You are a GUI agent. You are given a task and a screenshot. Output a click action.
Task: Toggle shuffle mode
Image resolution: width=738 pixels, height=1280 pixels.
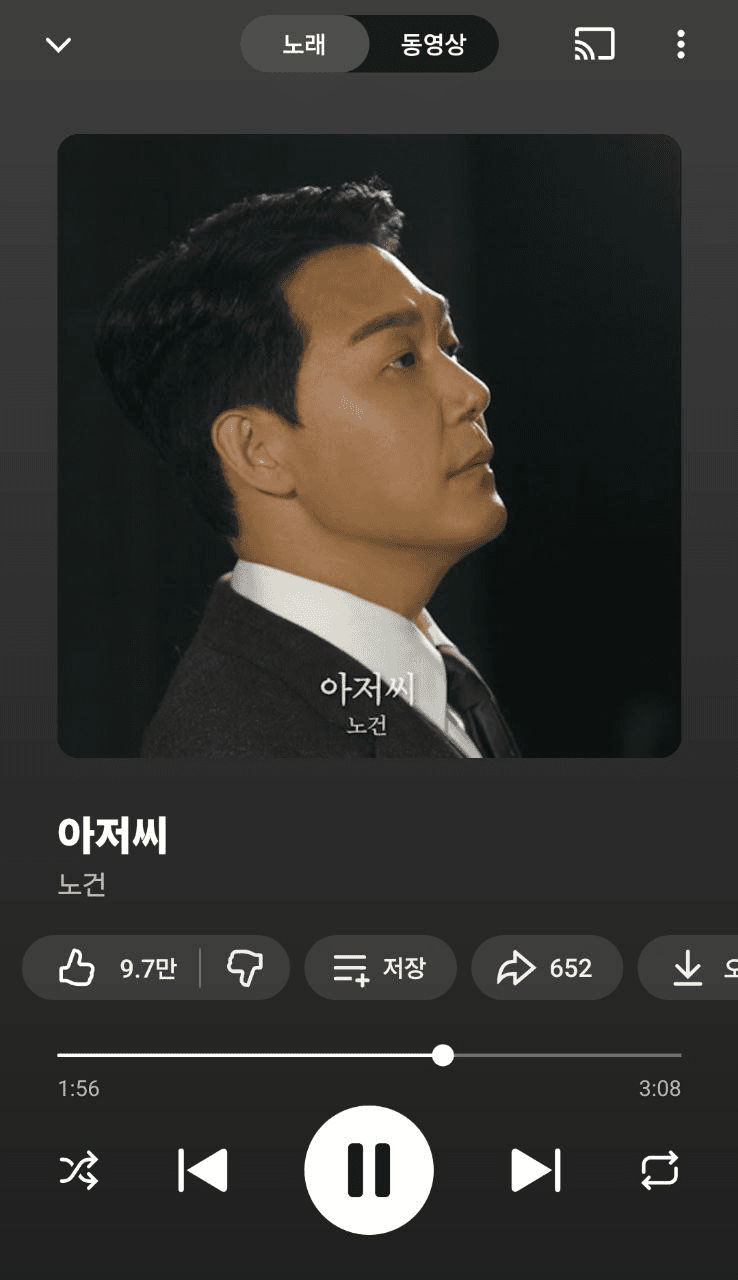coord(79,1170)
